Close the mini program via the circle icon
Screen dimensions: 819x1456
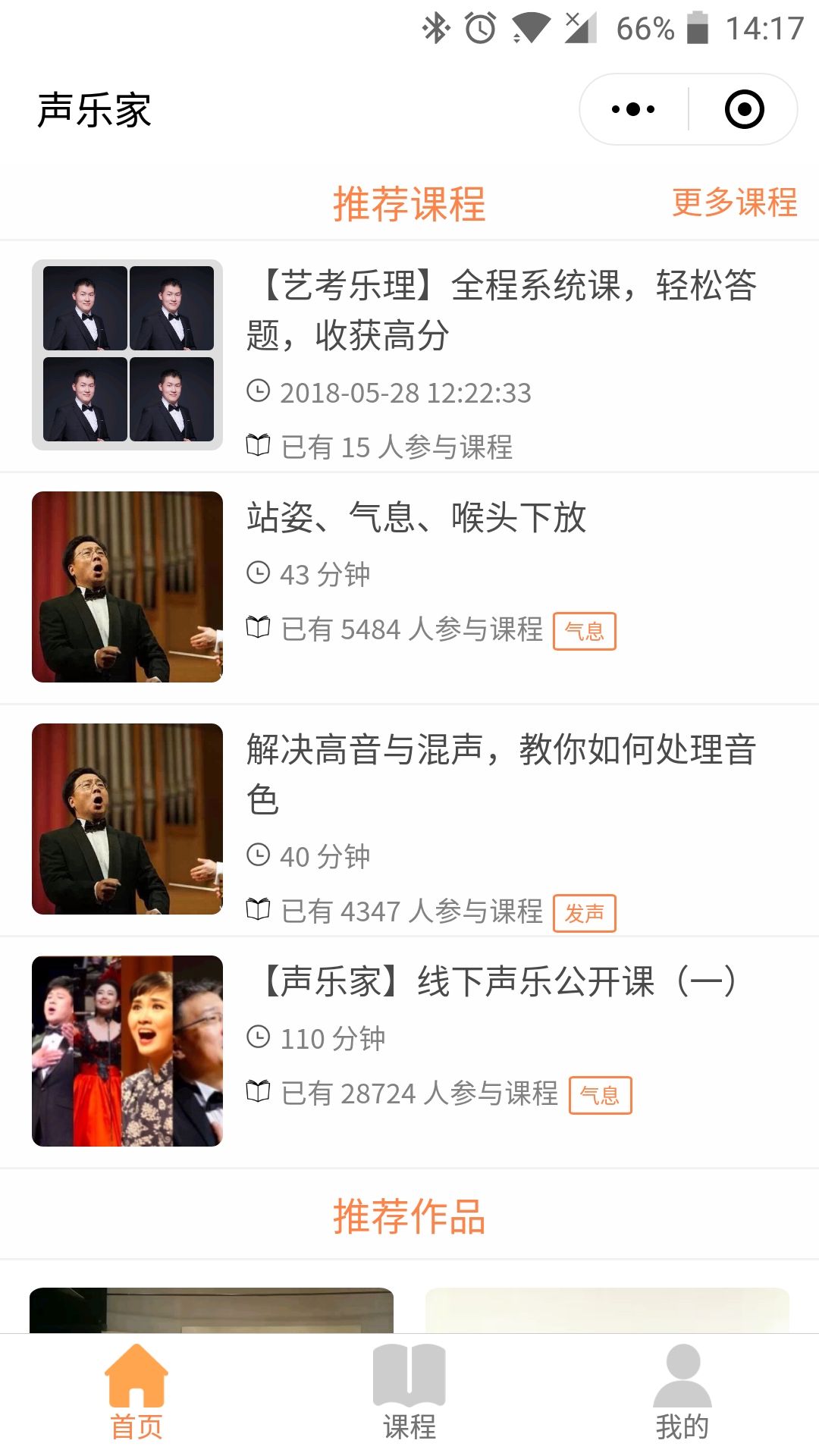(x=744, y=109)
